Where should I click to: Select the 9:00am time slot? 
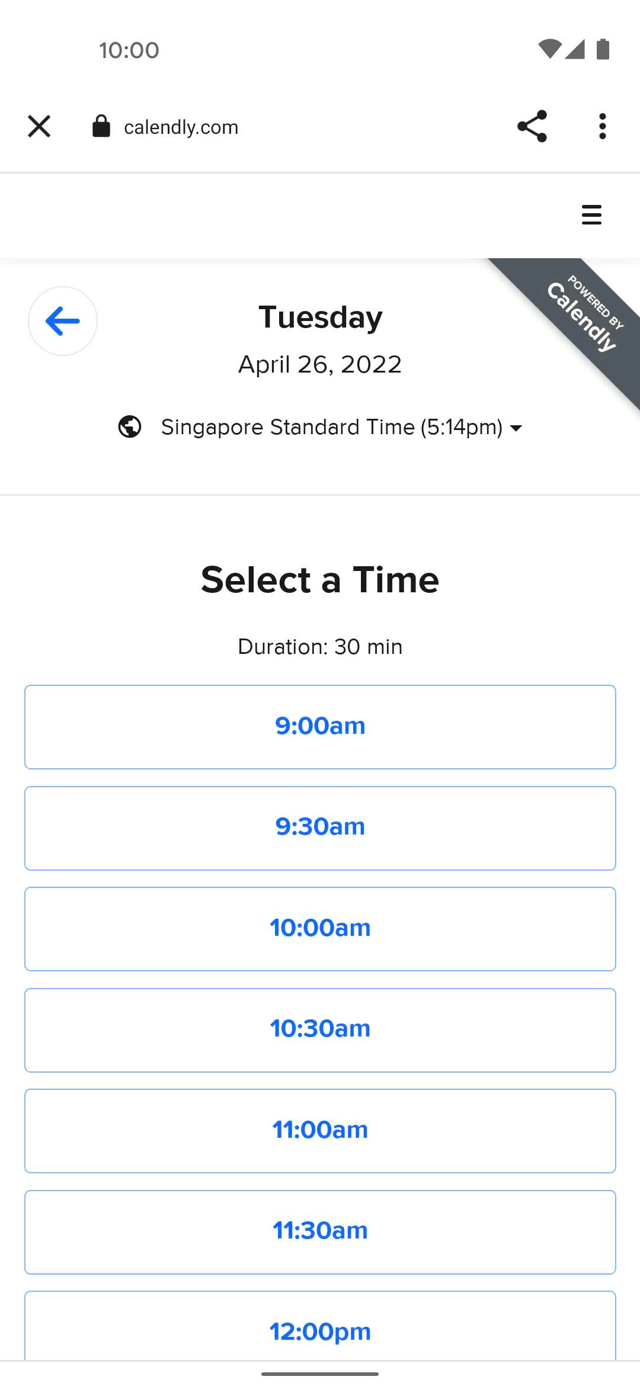click(320, 727)
